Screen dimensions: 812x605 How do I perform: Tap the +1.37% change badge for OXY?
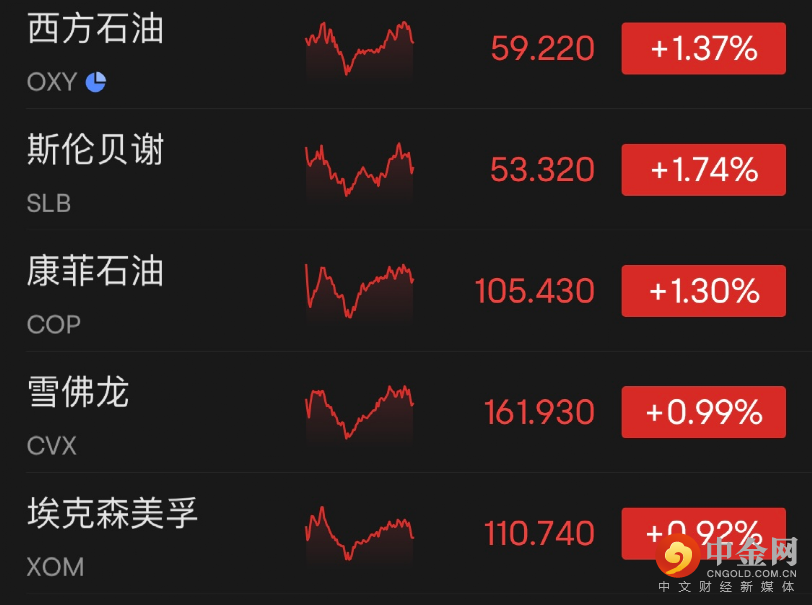tap(703, 49)
